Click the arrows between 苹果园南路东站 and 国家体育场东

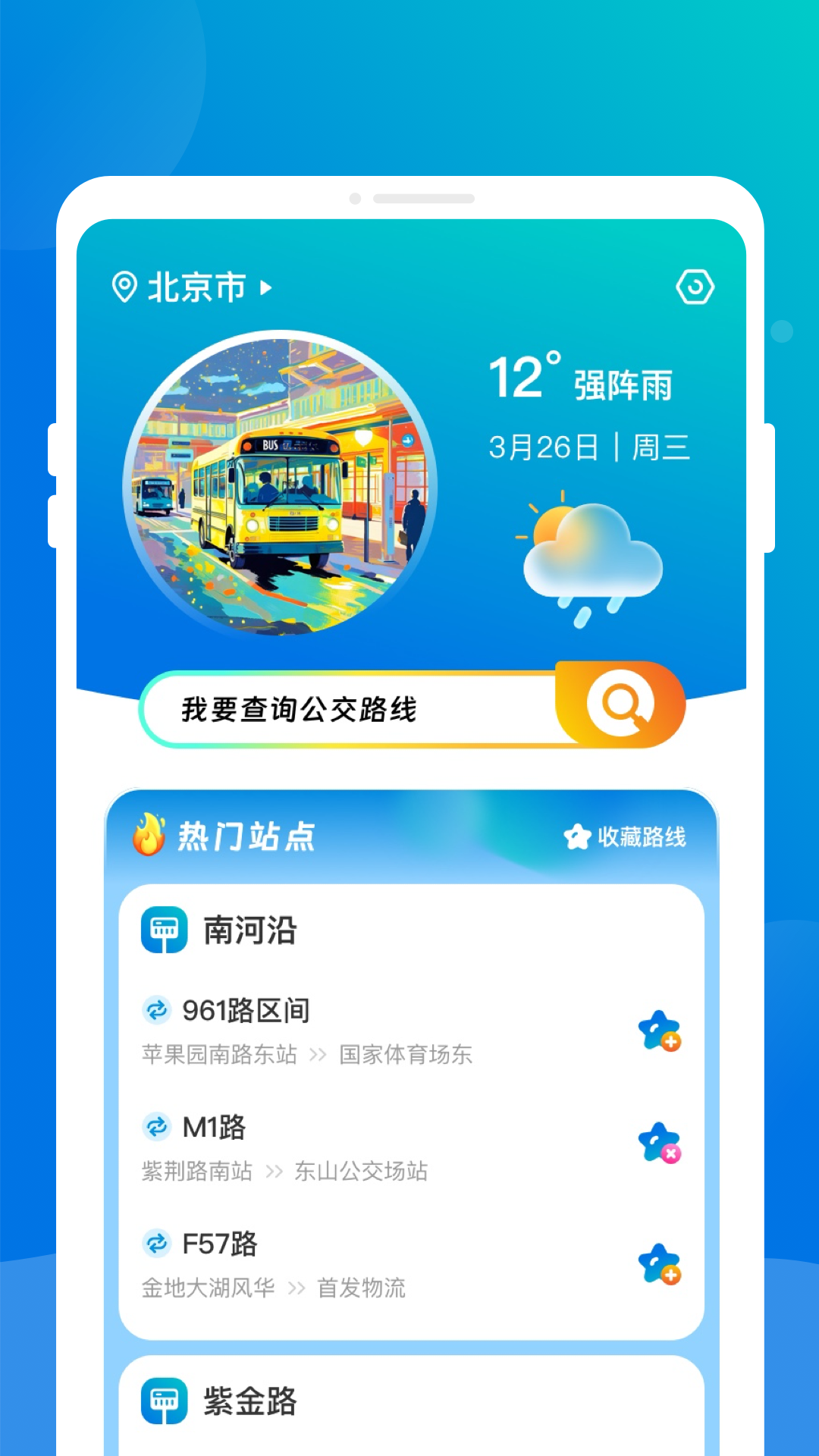tap(318, 1053)
